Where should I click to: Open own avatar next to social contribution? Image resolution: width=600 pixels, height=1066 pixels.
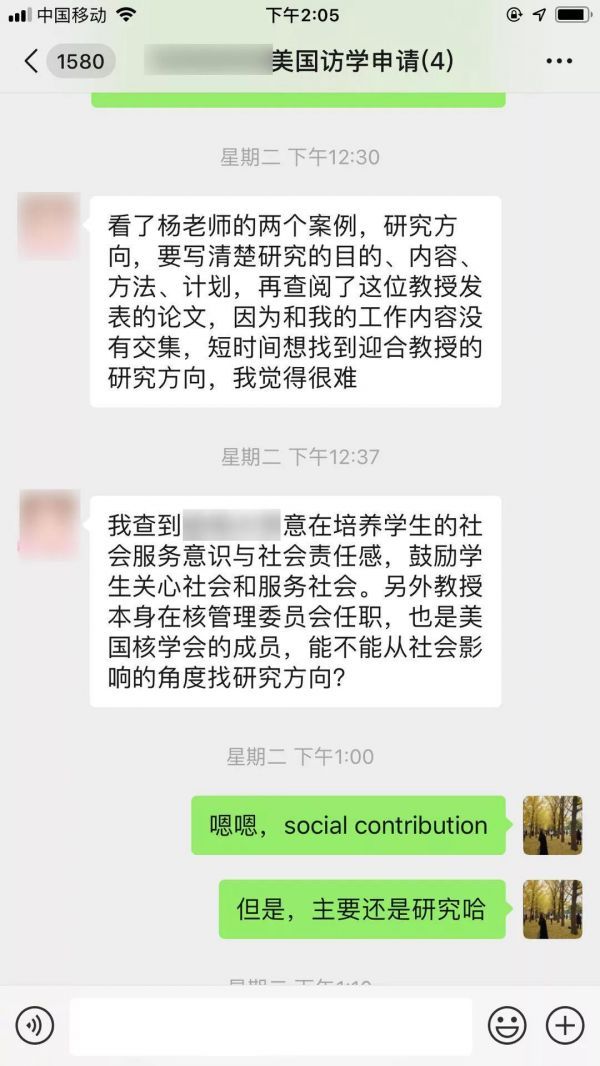[x=552, y=825]
